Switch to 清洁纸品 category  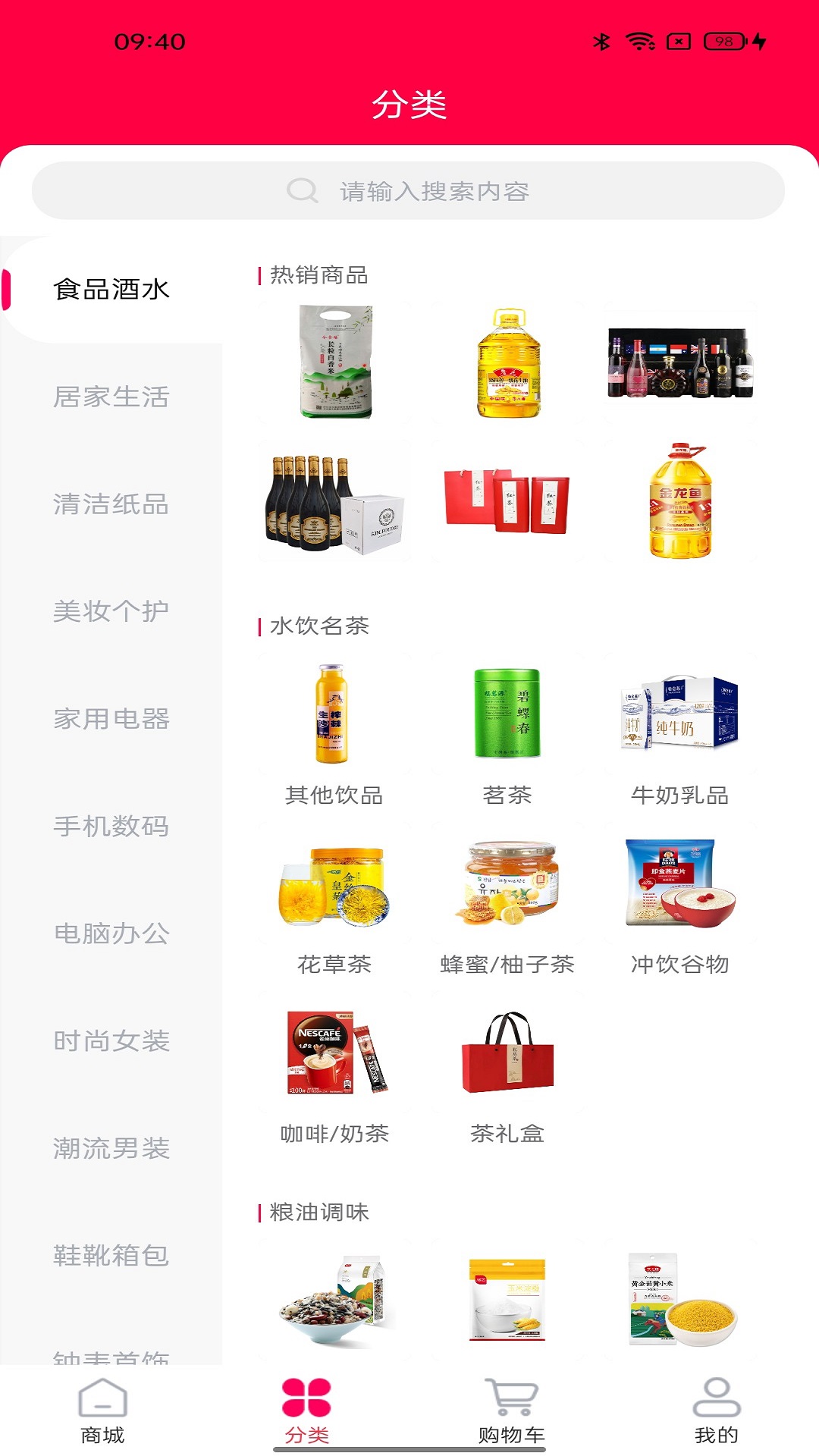point(111,504)
